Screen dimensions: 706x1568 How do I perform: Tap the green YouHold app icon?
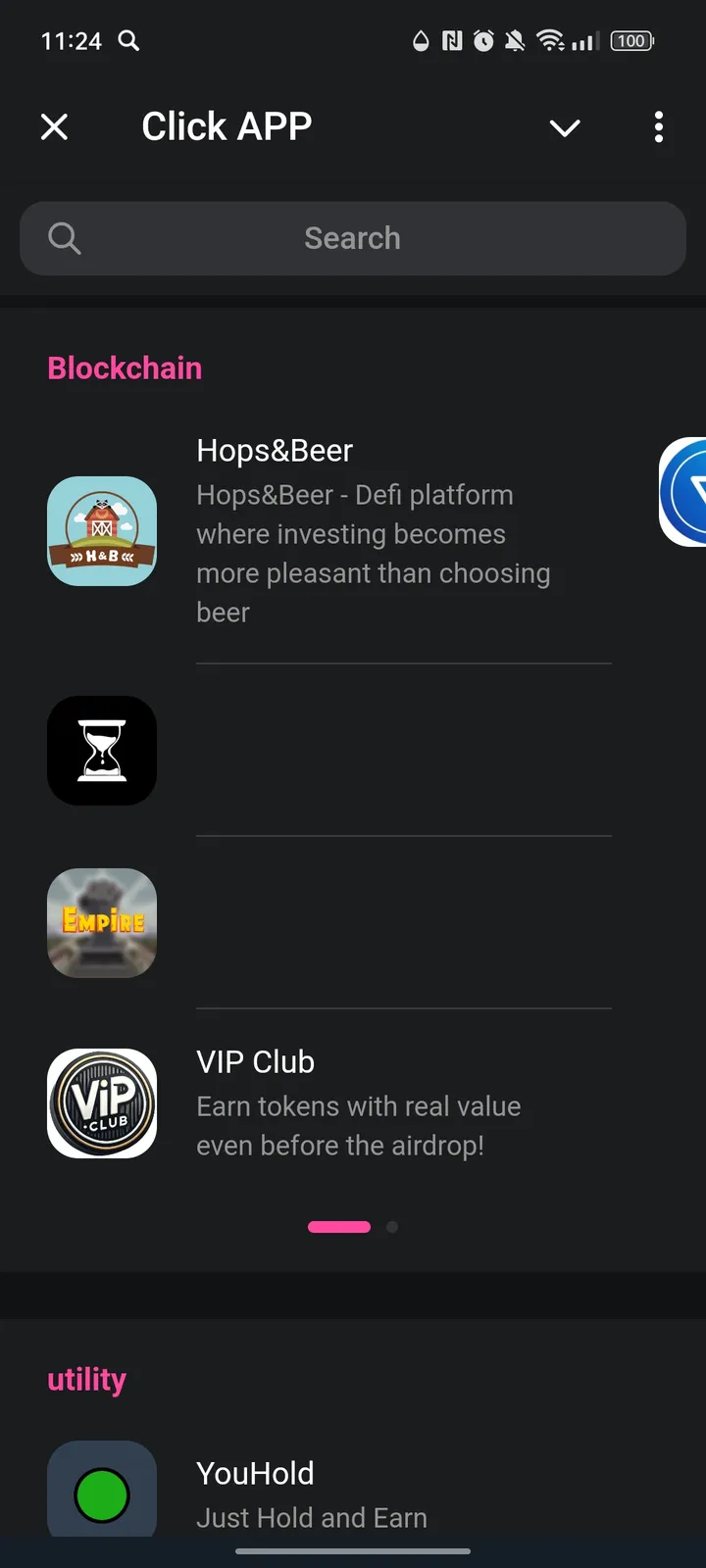click(102, 1489)
